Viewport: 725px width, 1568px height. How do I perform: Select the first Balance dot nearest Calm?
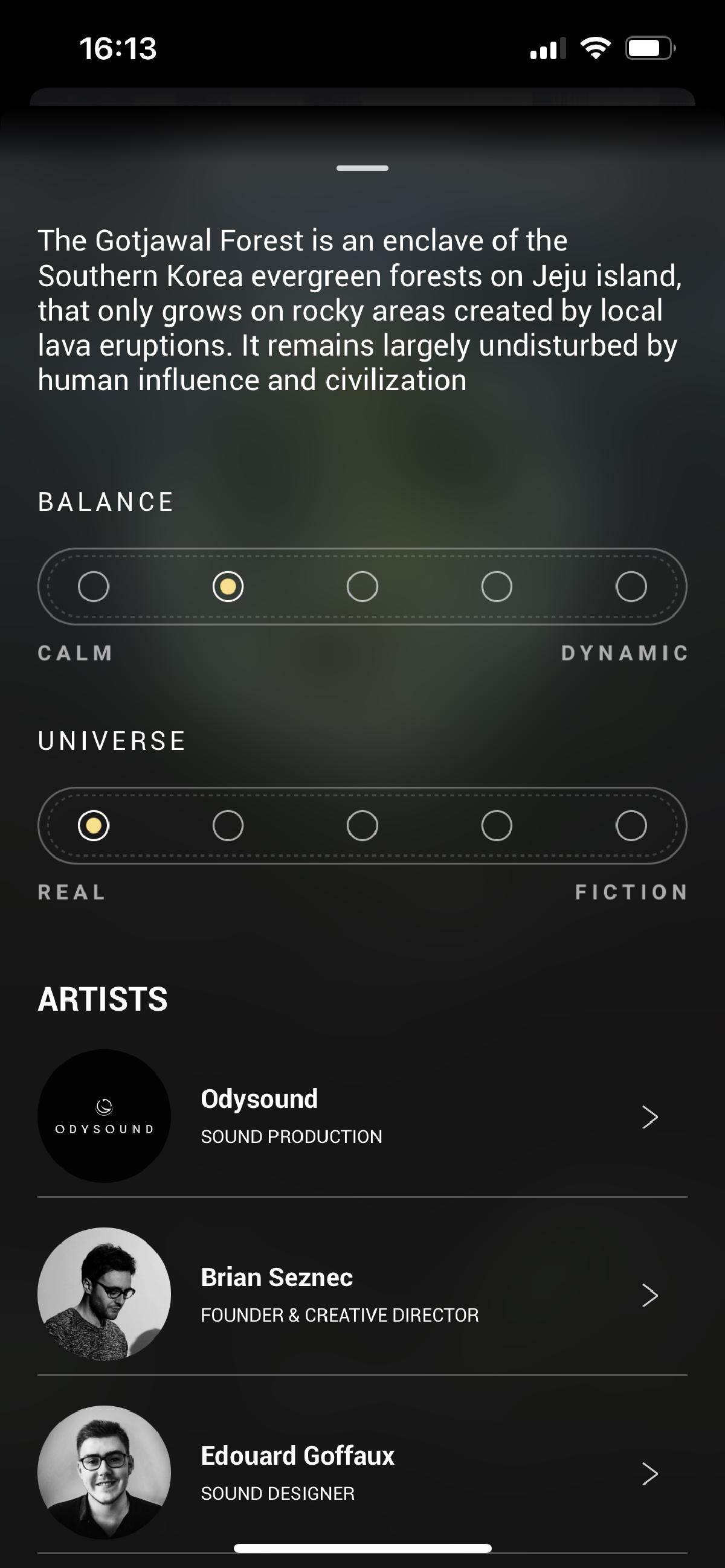(94, 587)
